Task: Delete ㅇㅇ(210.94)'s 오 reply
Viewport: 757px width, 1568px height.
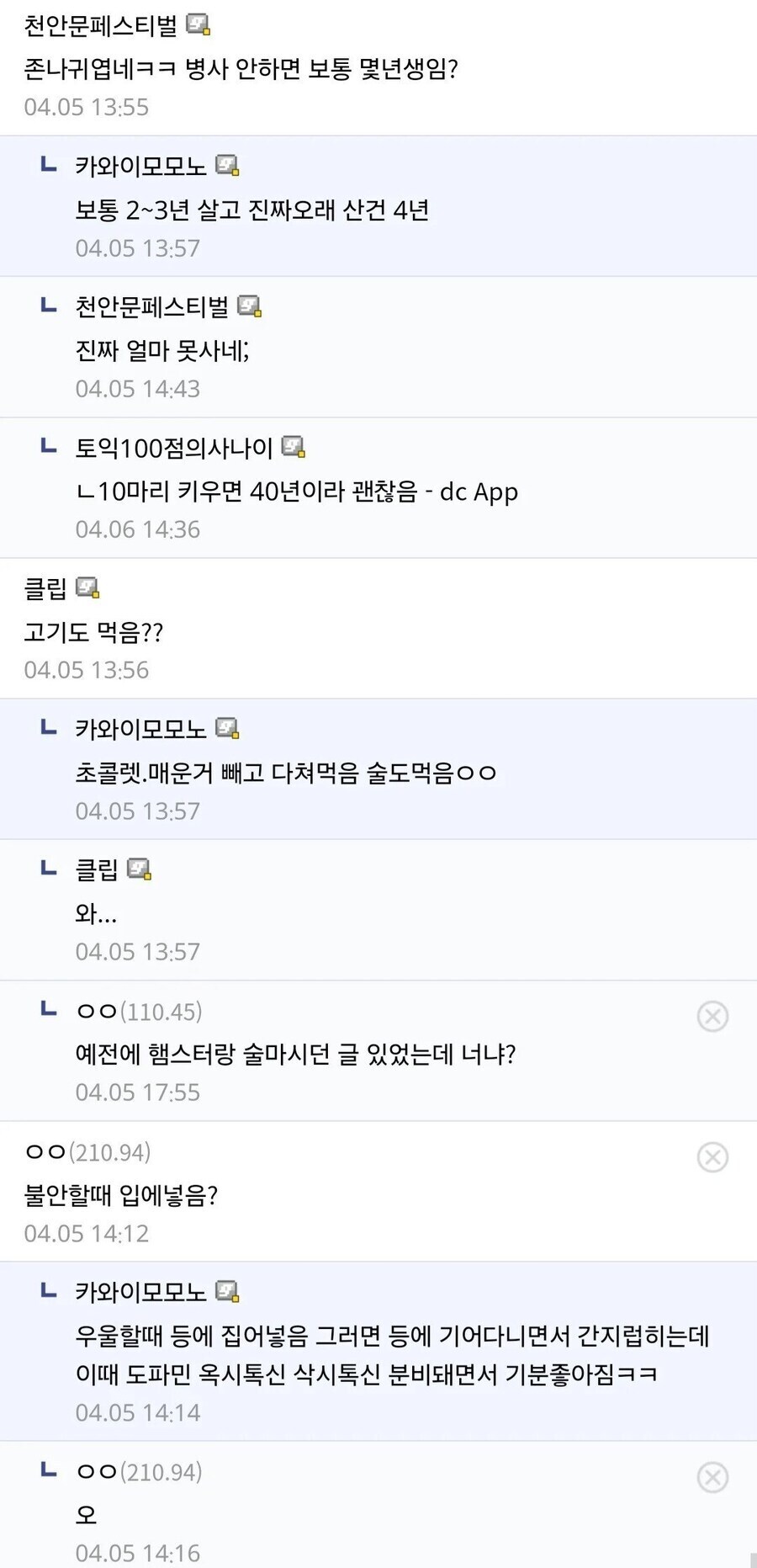Action: 713,1478
